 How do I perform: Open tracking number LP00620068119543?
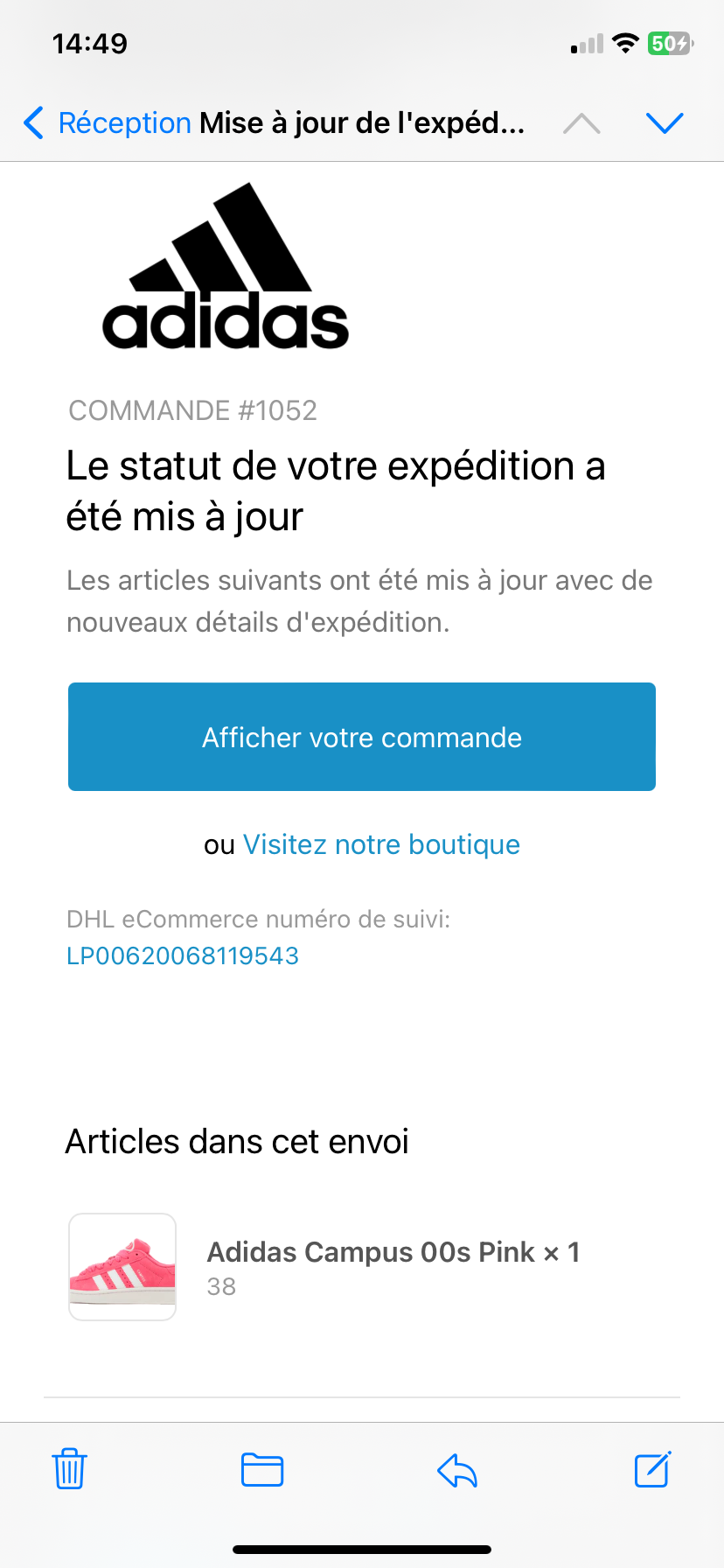[x=183, y=955]
